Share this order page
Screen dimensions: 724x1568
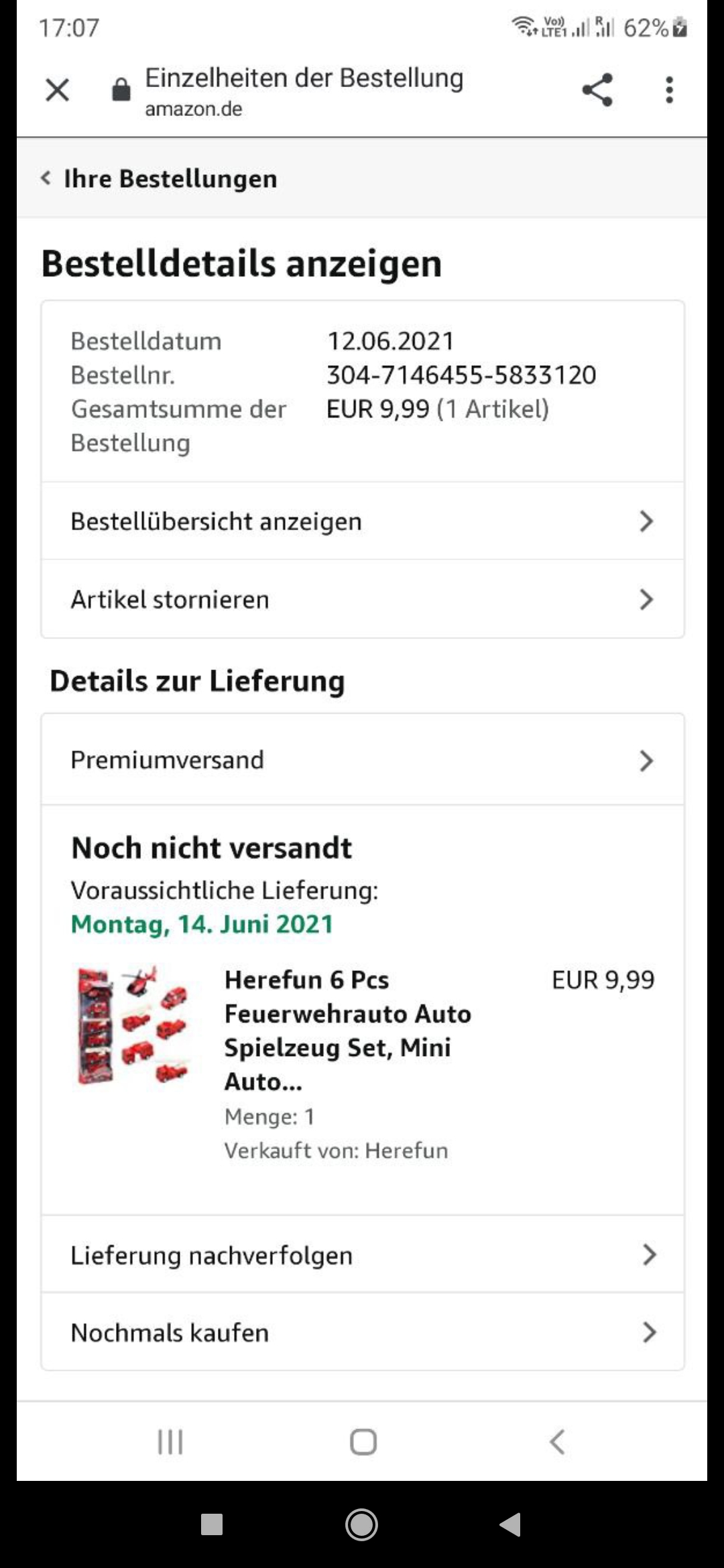click(x=597, y=90)
